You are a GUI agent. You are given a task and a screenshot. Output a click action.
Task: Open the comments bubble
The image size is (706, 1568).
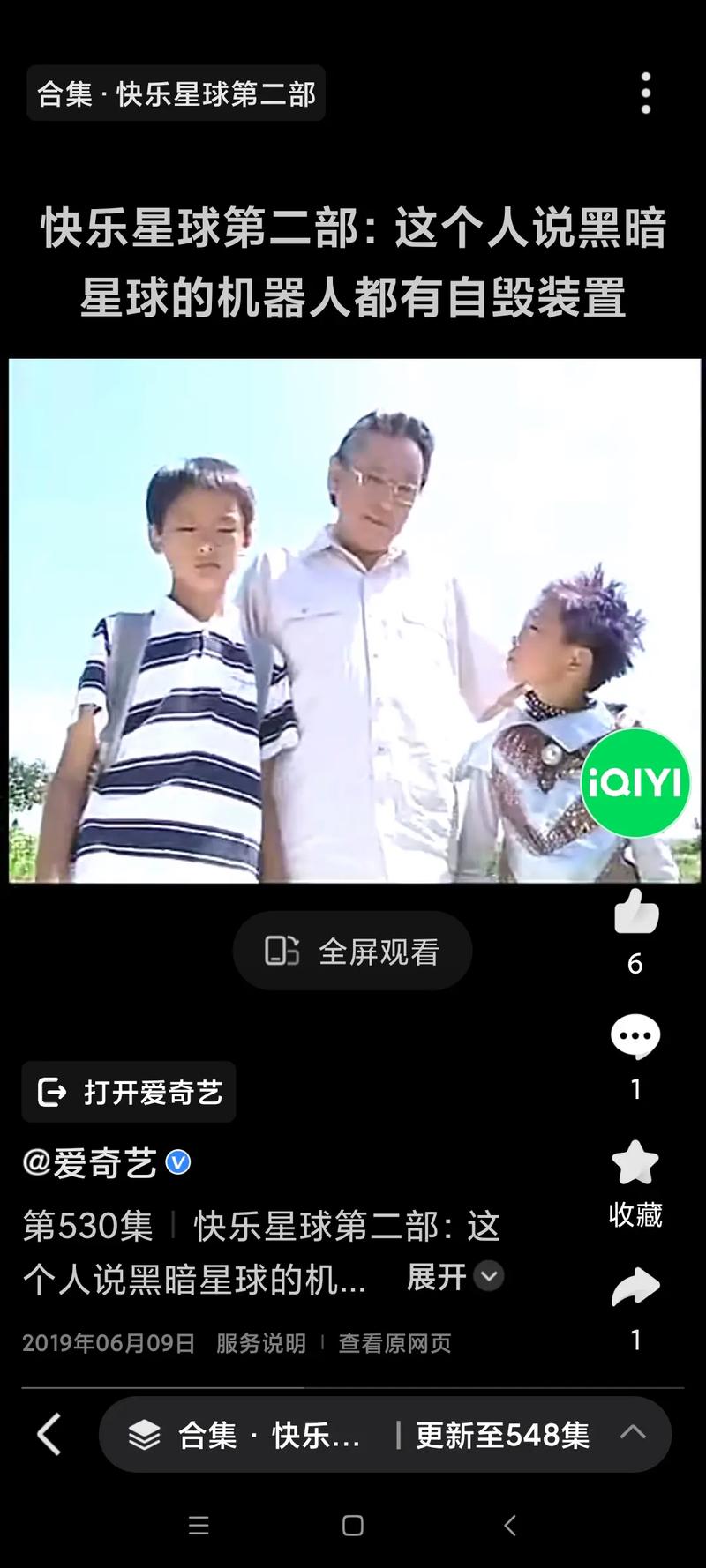(x=635, y=1037)
